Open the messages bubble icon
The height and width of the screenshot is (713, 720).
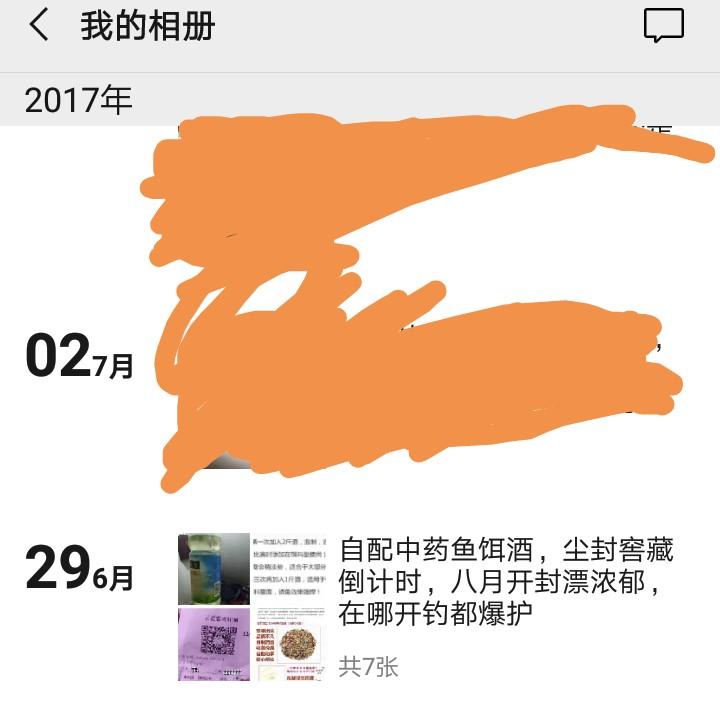(x=663, y=26)
